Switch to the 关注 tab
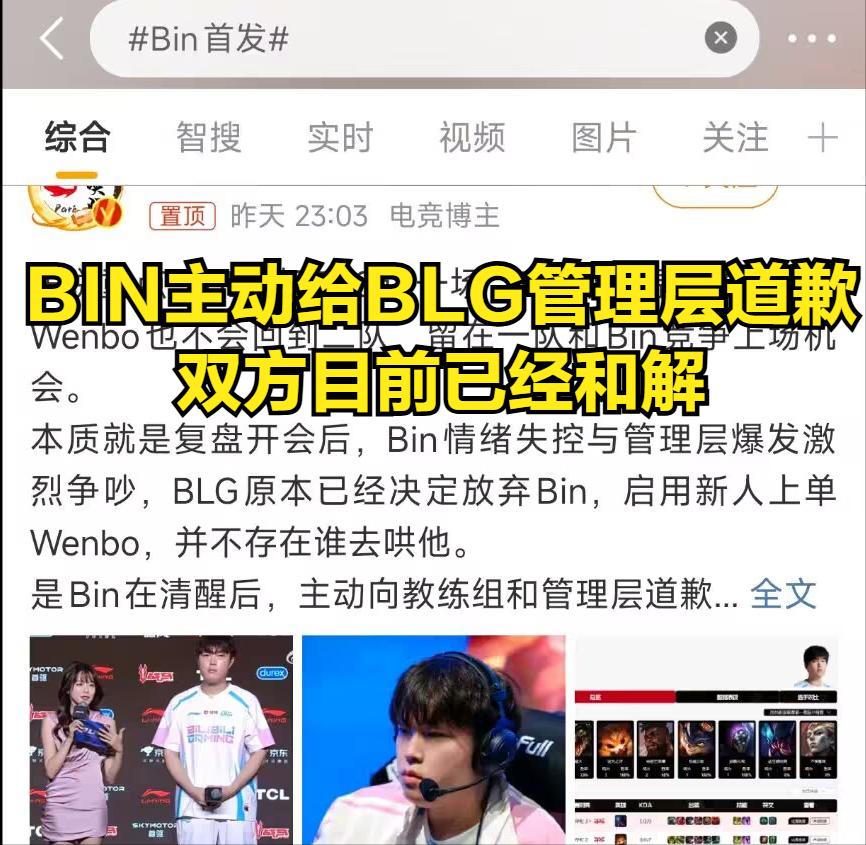Image resolution: width=866 pixels, height=845 pixels. click(x=735, y=137)
